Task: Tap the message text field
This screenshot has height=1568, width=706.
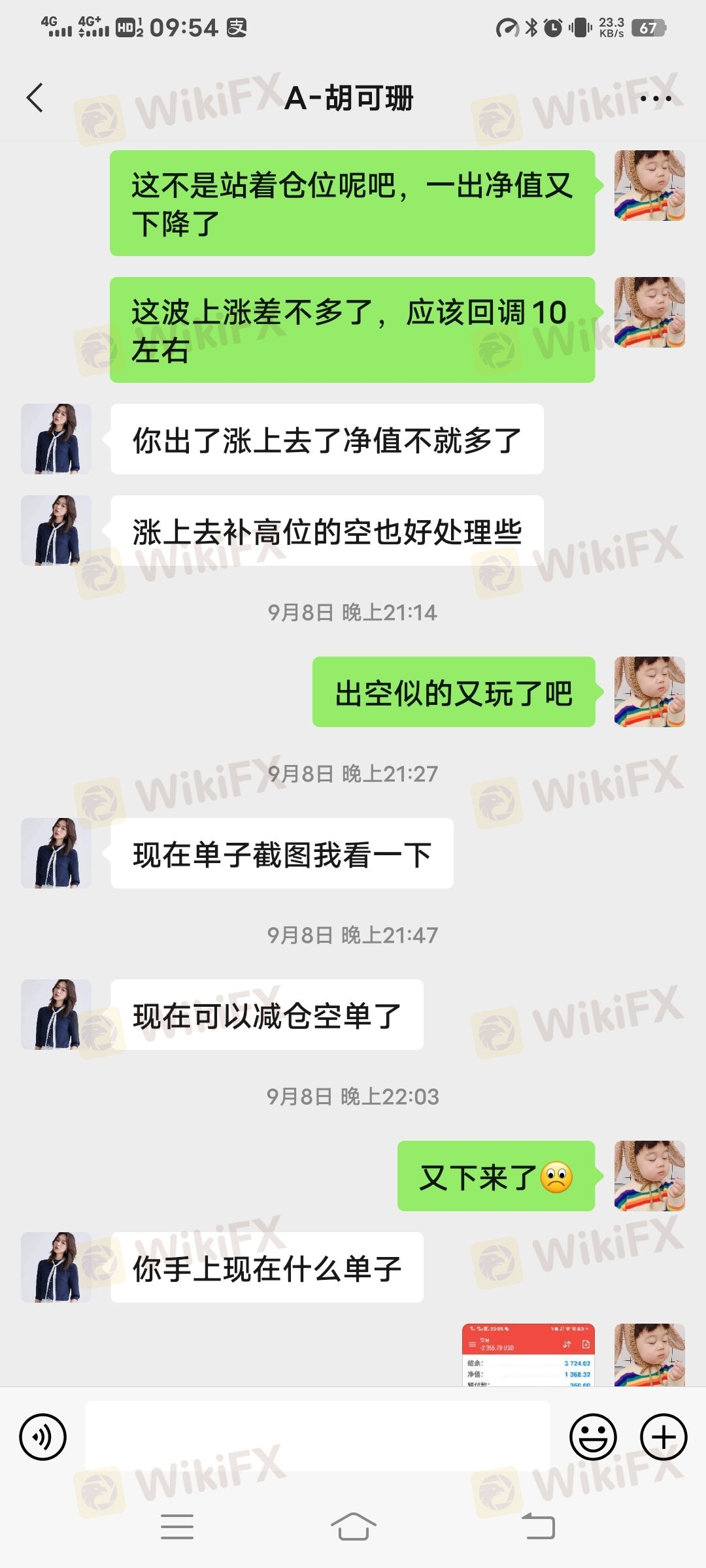Action: pos(318,1437)
